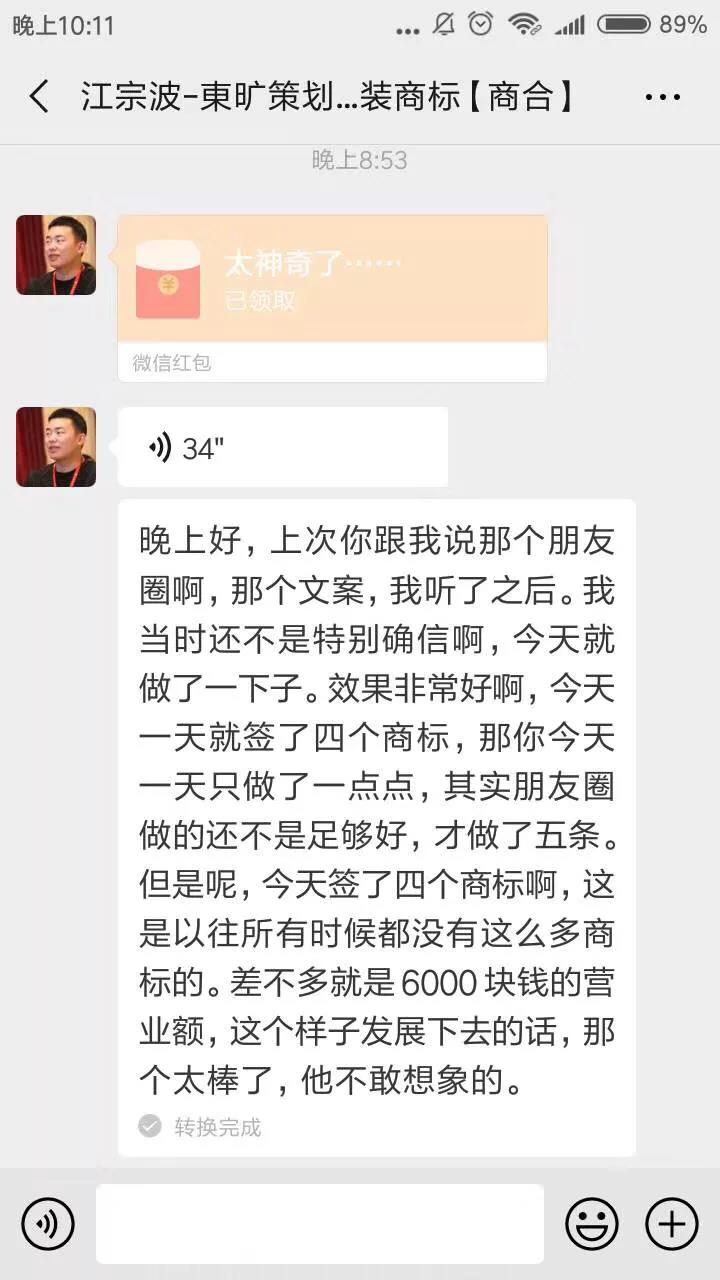Open the emoji picker
The width and height of the screenshot is (720, 1280).
pyautogui.click(x=592, y=1223)
